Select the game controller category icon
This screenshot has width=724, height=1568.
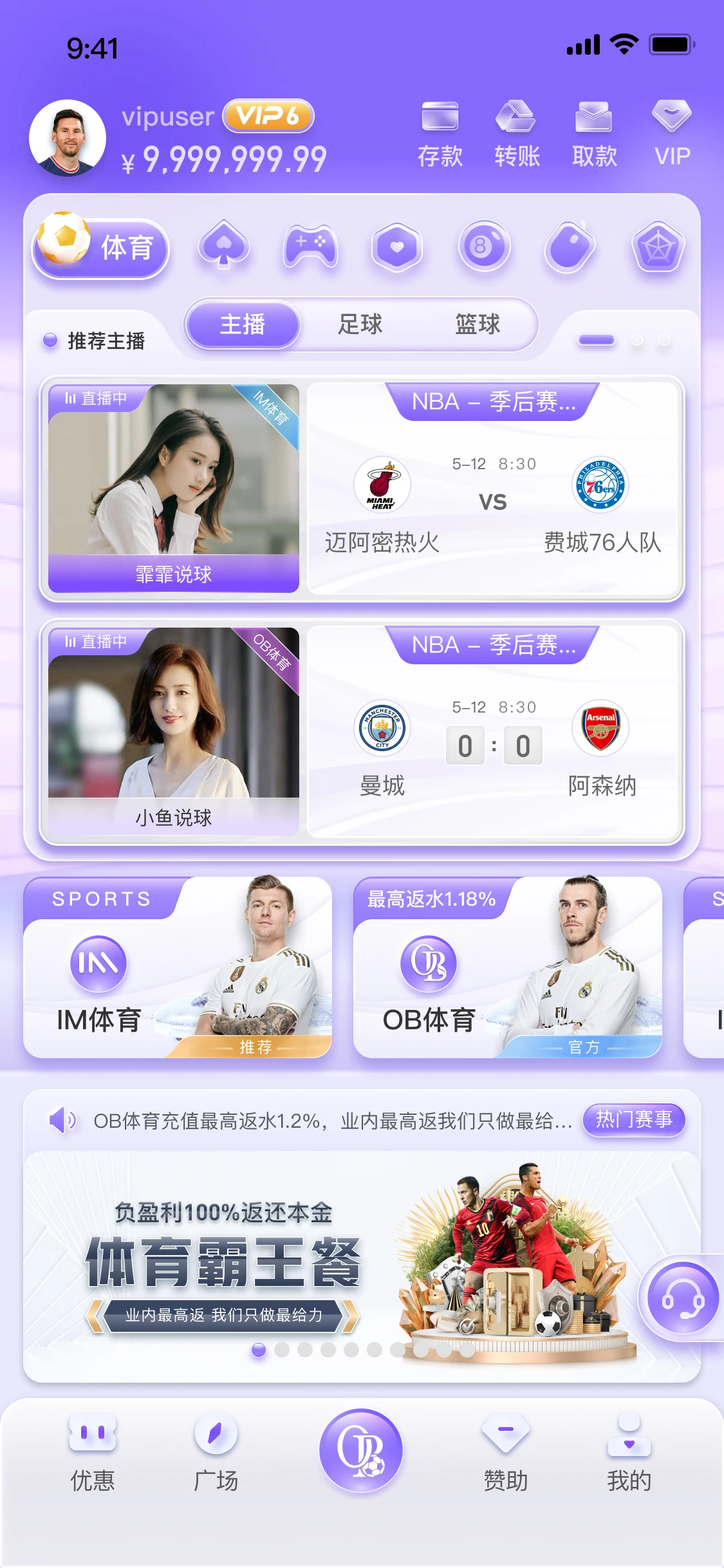pos(310,247)
